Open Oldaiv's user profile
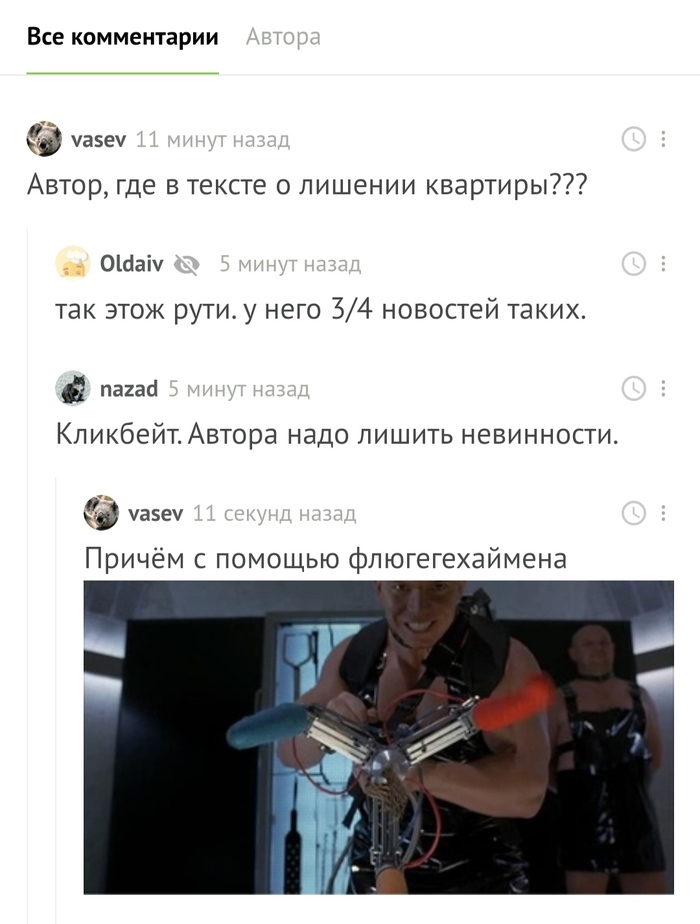The image size is (700, 924). click(132, 264)
